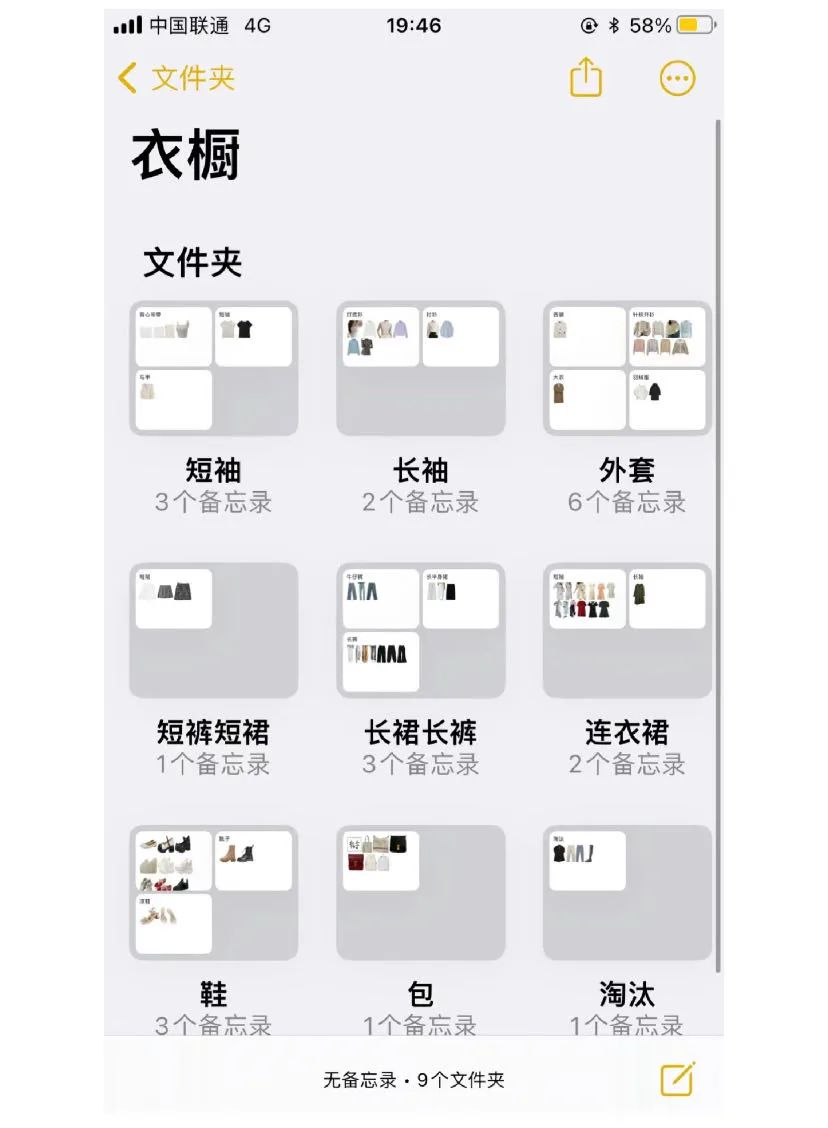Compose a new note
The image size is (828, 1128).
pos(677,1079)
